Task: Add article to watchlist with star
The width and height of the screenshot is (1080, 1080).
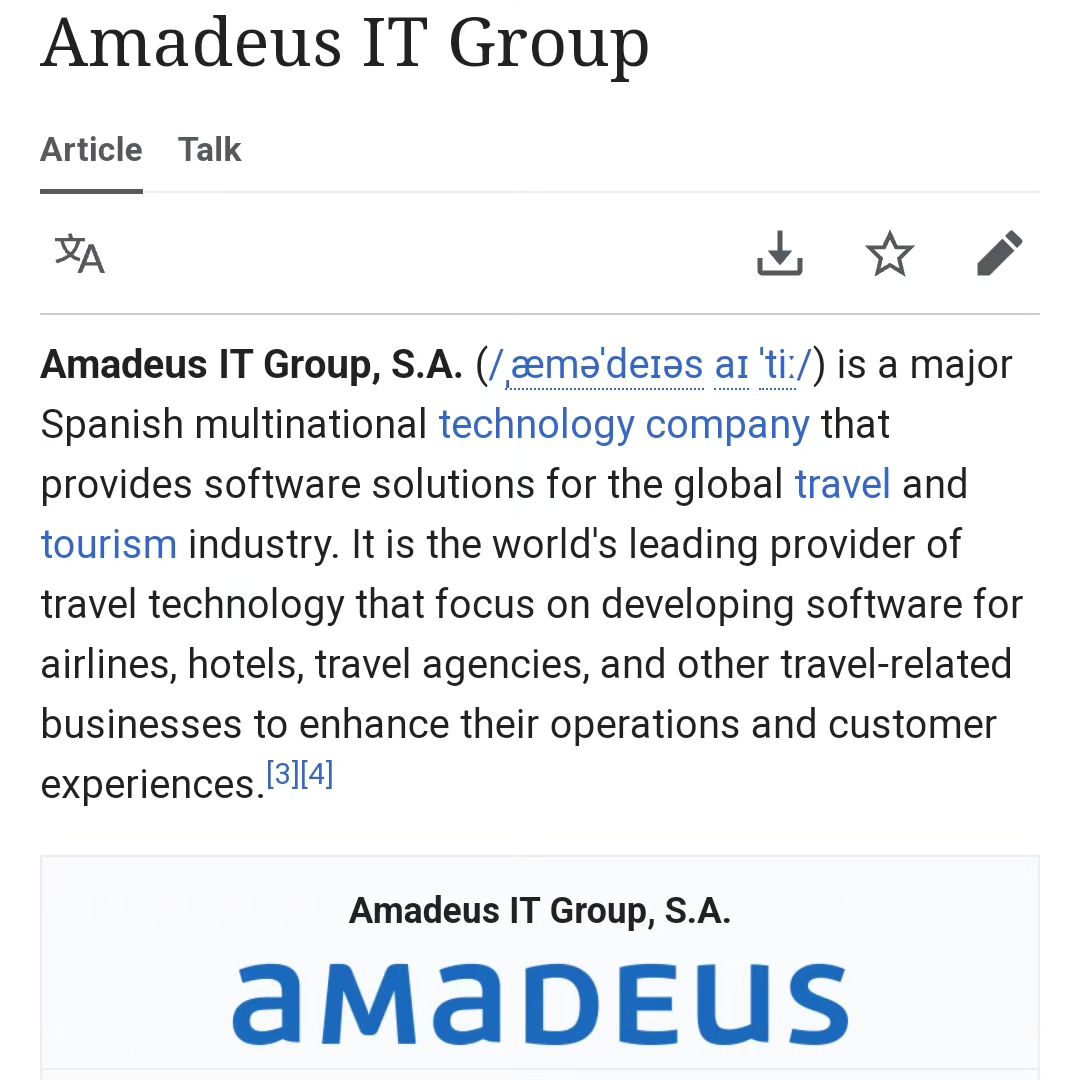Action: (889, 254)
